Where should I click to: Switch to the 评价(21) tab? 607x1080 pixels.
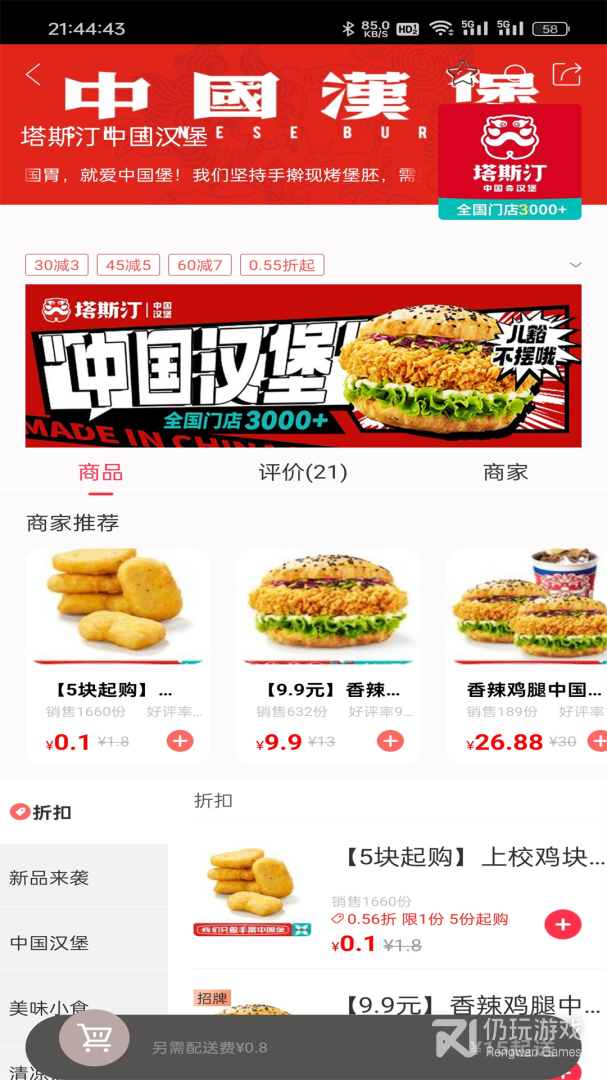(303, 472)
